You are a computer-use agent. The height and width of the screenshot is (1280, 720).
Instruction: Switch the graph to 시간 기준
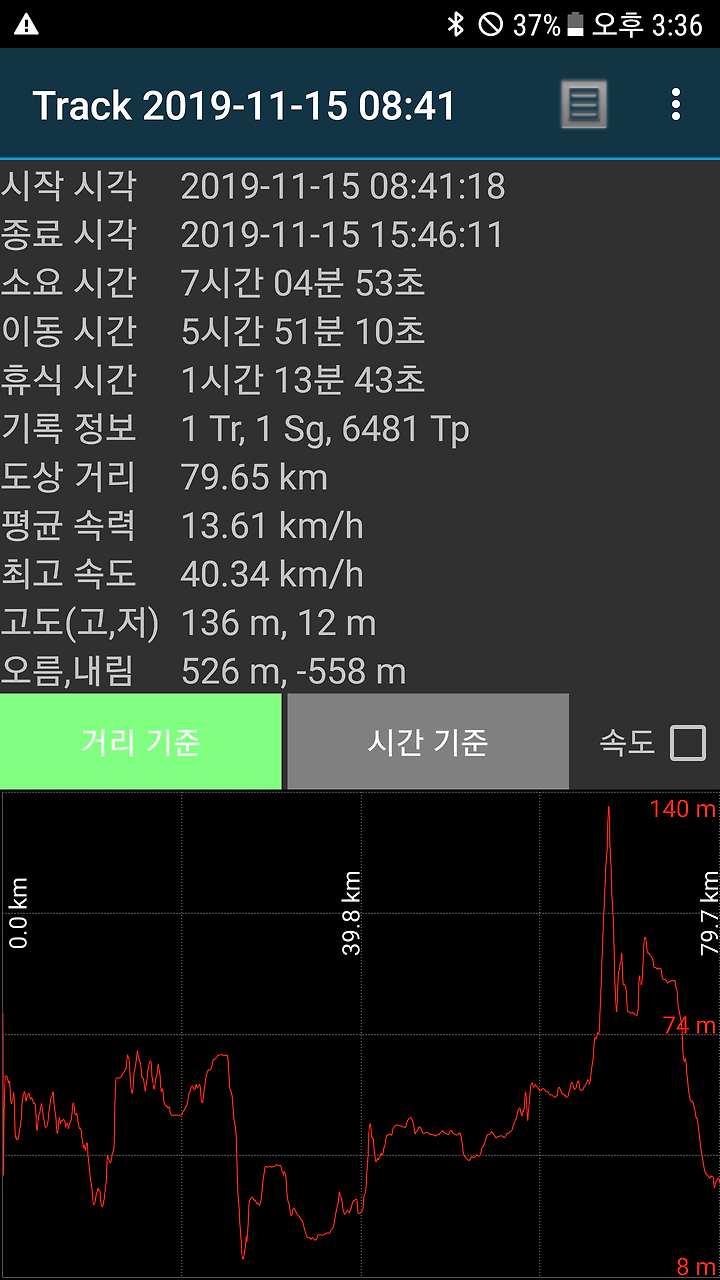coord(428,742)
